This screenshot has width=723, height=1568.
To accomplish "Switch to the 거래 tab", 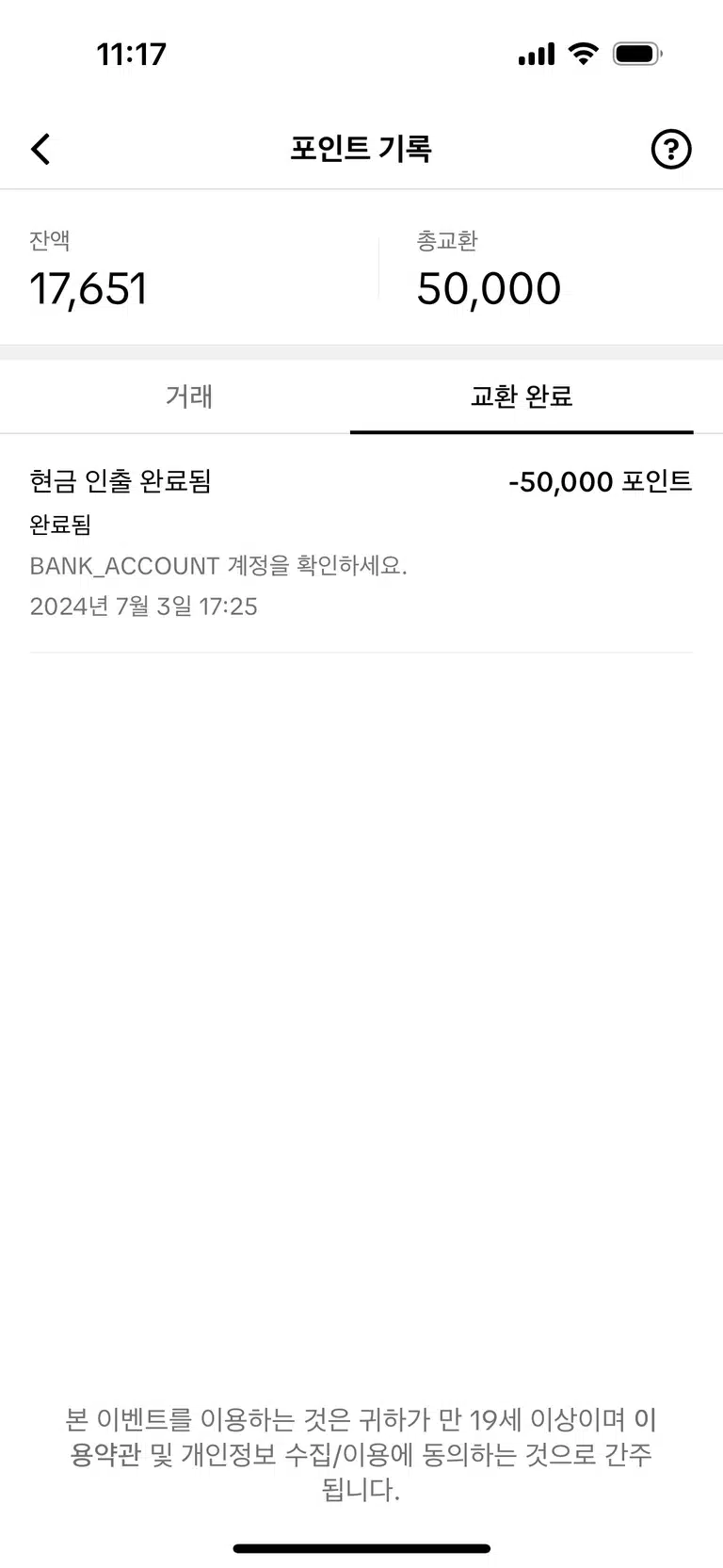I will pyautogui.click(x=188, y=396).
